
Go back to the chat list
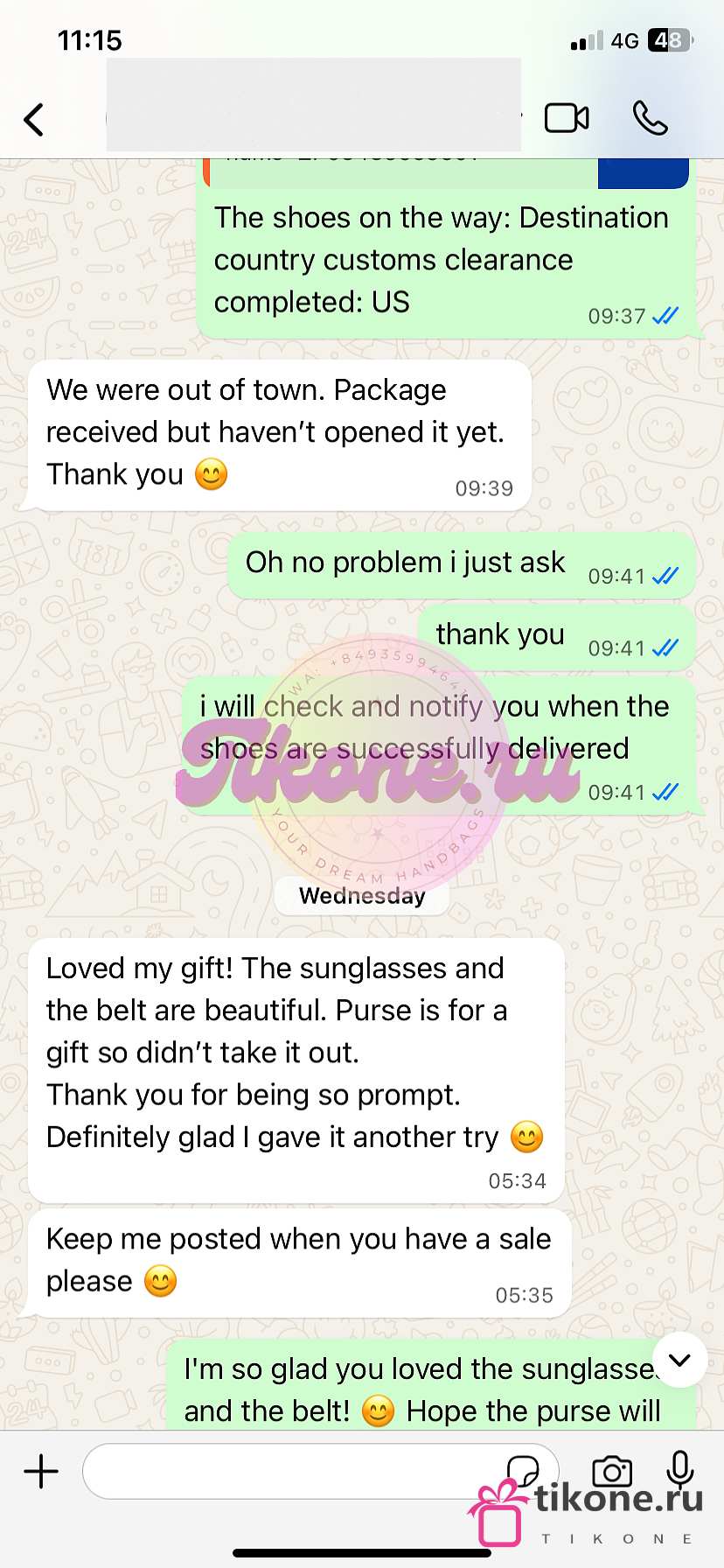pos(34,120)
